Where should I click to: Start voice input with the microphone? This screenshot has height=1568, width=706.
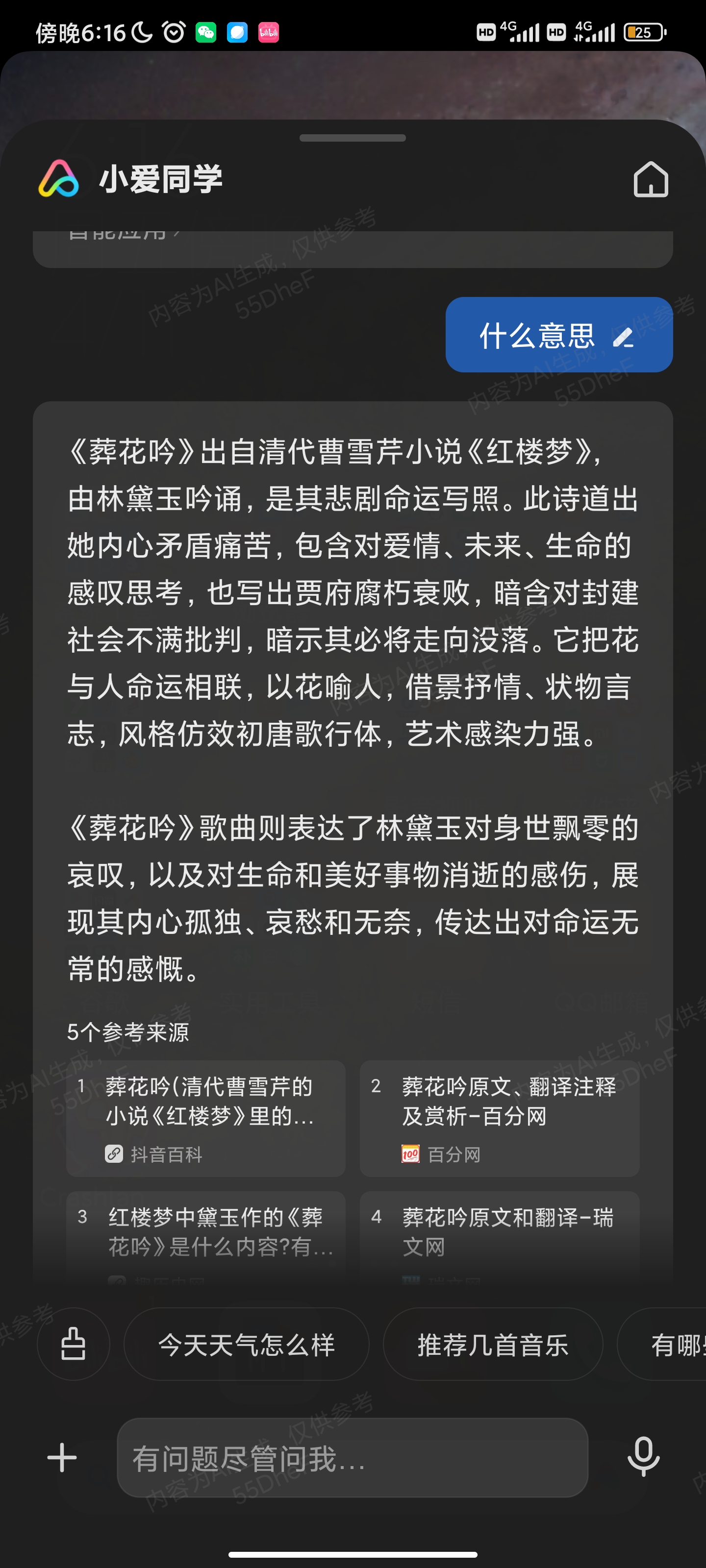click(x=643, y=1457)
